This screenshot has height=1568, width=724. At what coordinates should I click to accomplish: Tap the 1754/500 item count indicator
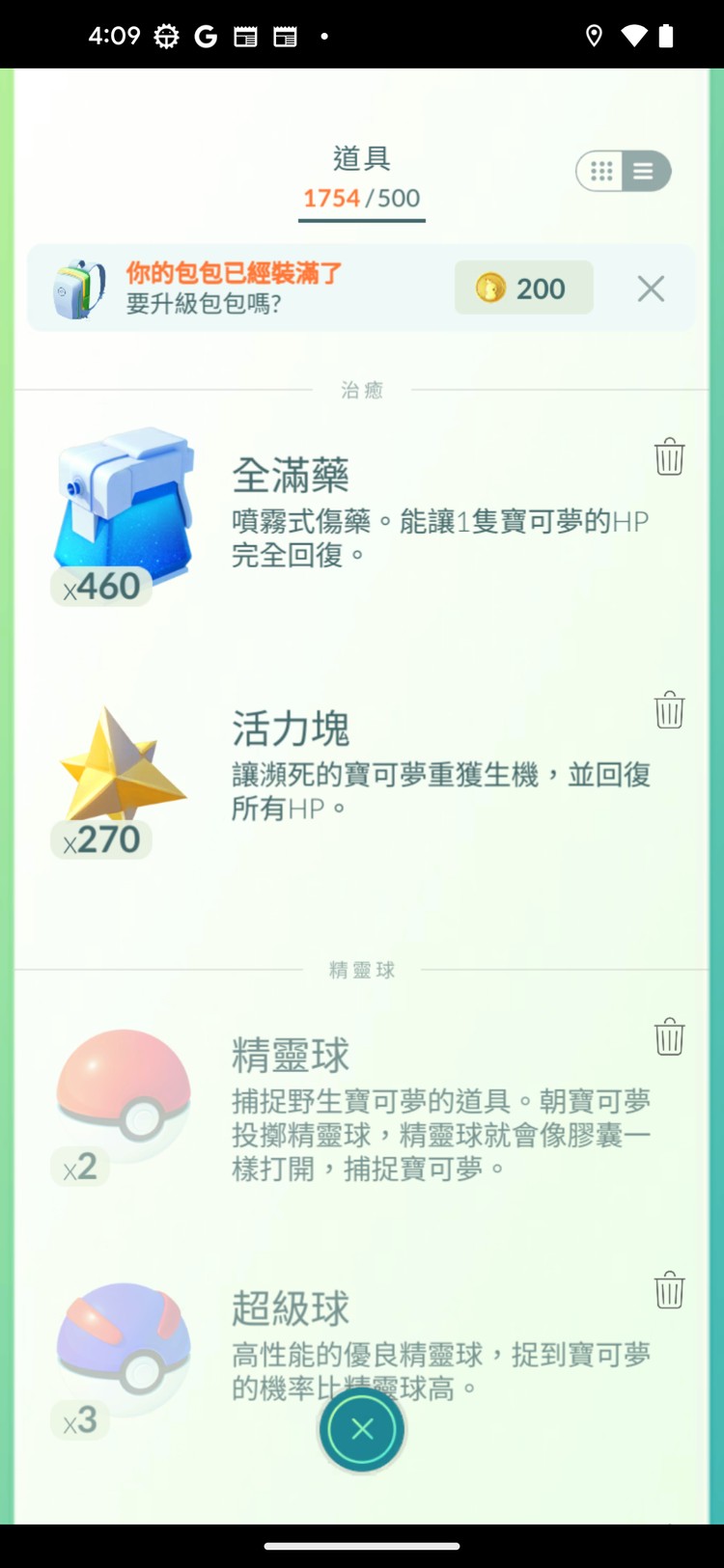coord(362,199)
